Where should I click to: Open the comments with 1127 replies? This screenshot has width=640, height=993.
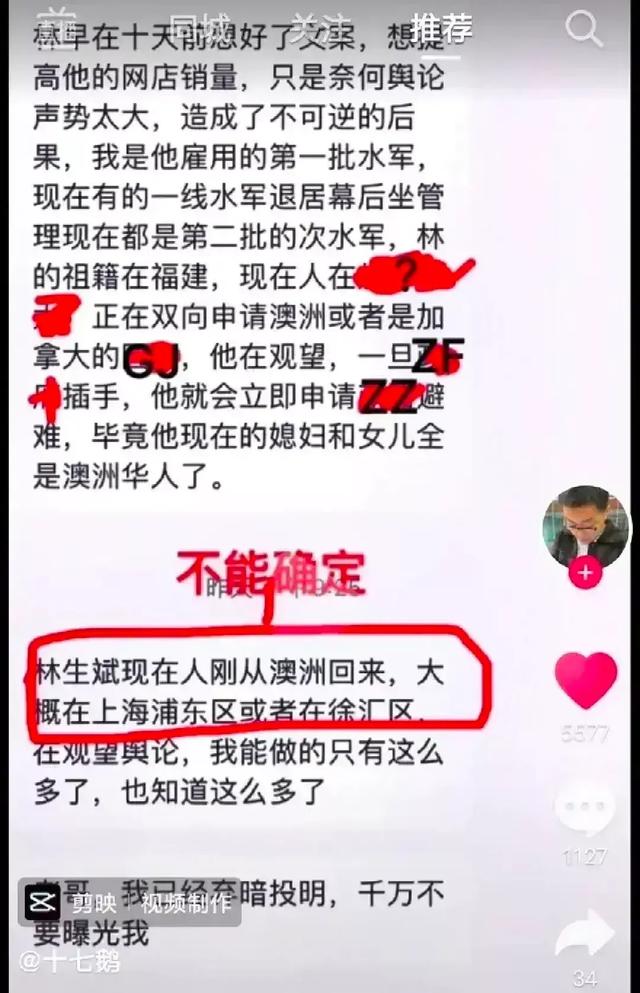coord(585,810)
